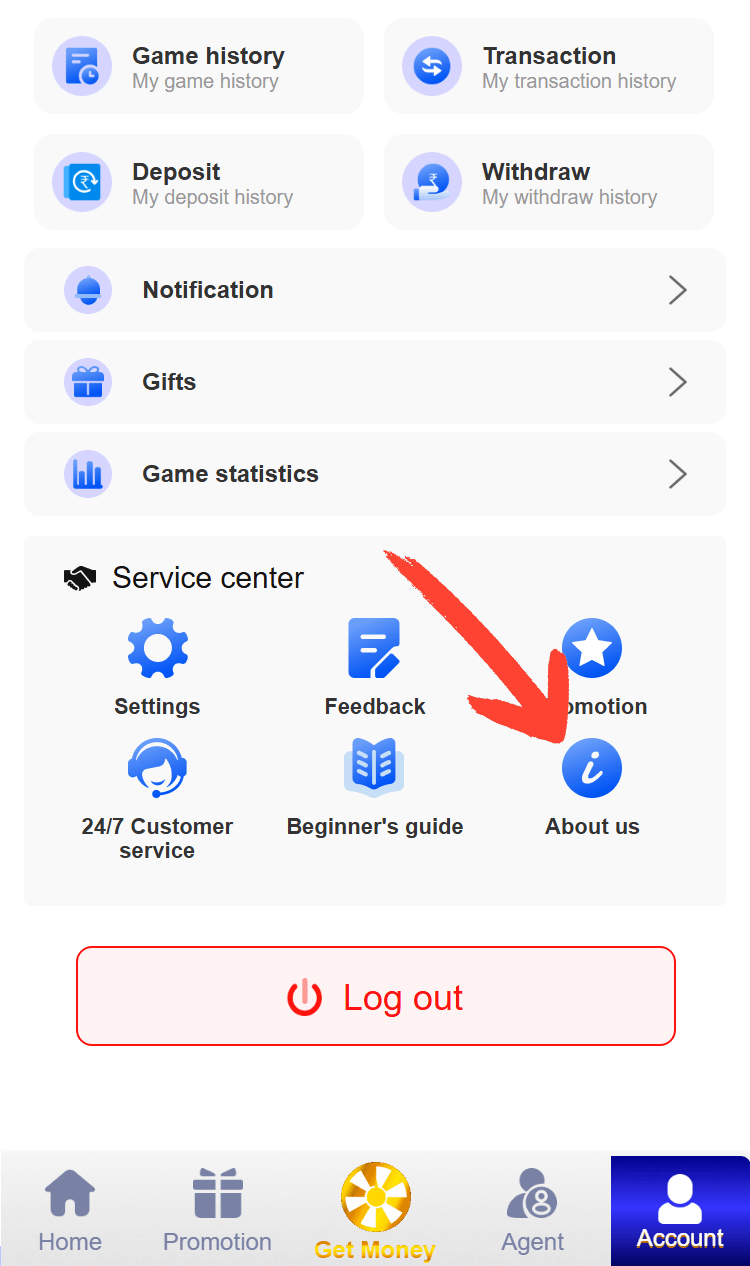
Task: Switch to the Agent tab
Action: tap(532, 1212)
